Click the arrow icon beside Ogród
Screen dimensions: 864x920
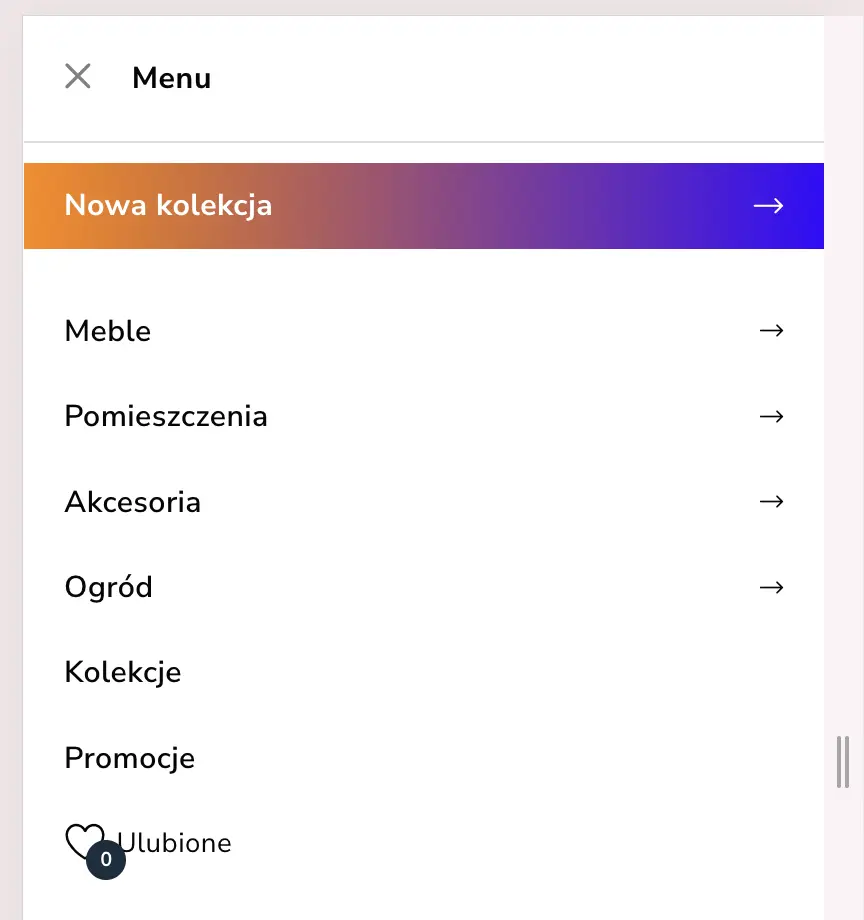[x=771, y=587]
